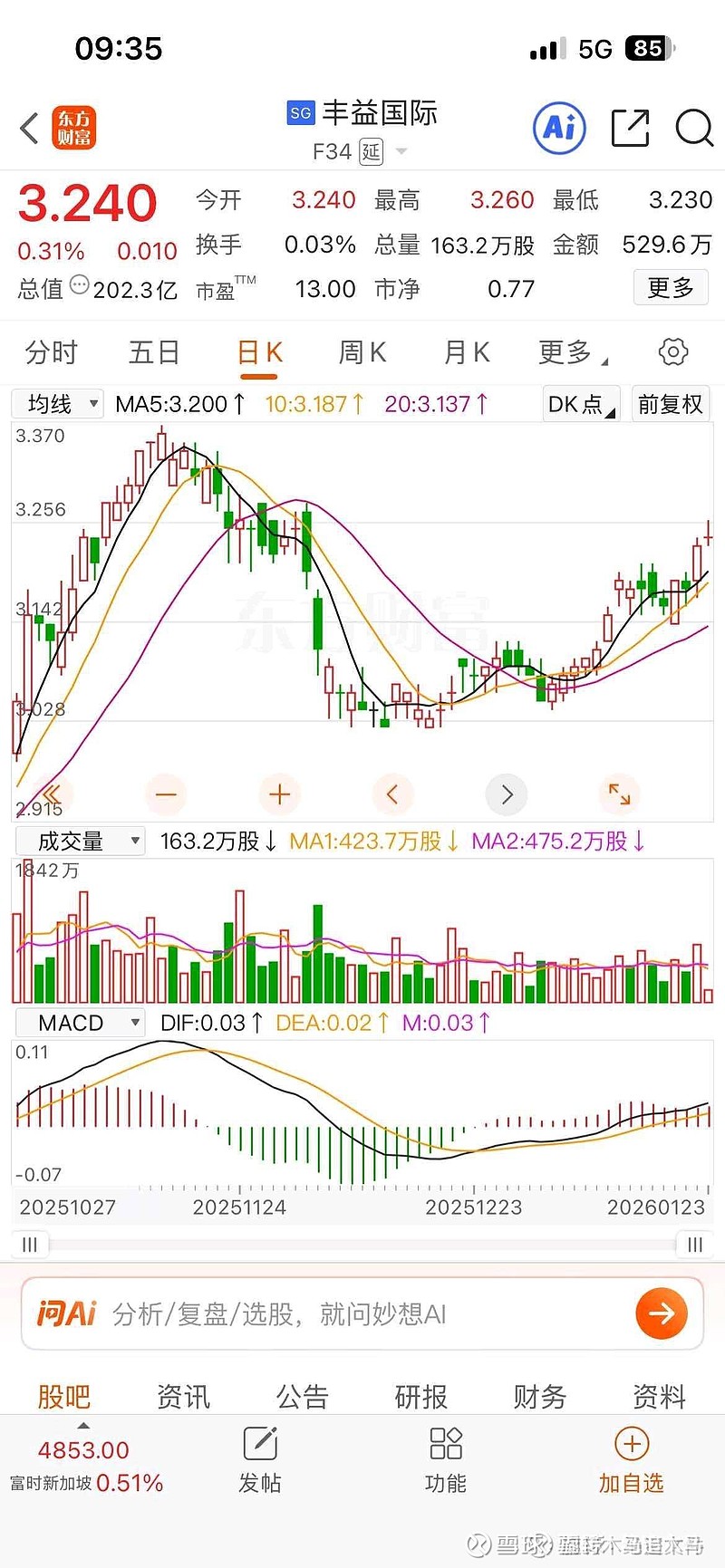The width and height of the screenshot is (725, 1568).
Task: Open the 成交量 indicator dropdown
Action: (81, 842)
